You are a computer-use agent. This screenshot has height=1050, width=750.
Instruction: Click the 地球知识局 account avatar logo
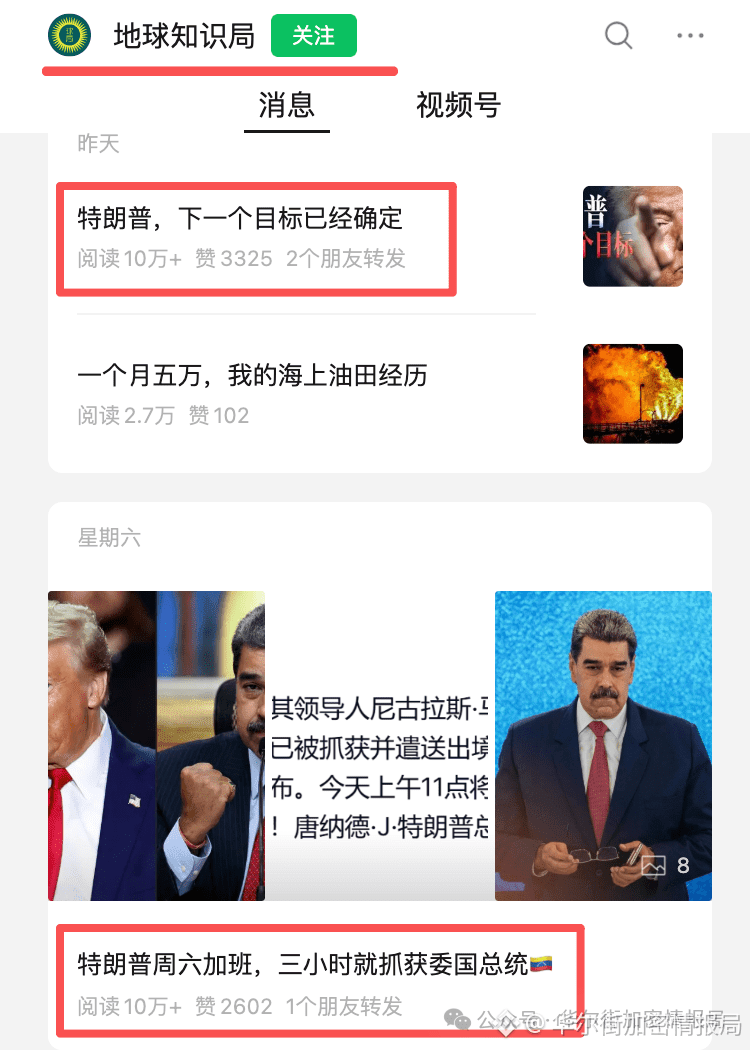[68, 35]
